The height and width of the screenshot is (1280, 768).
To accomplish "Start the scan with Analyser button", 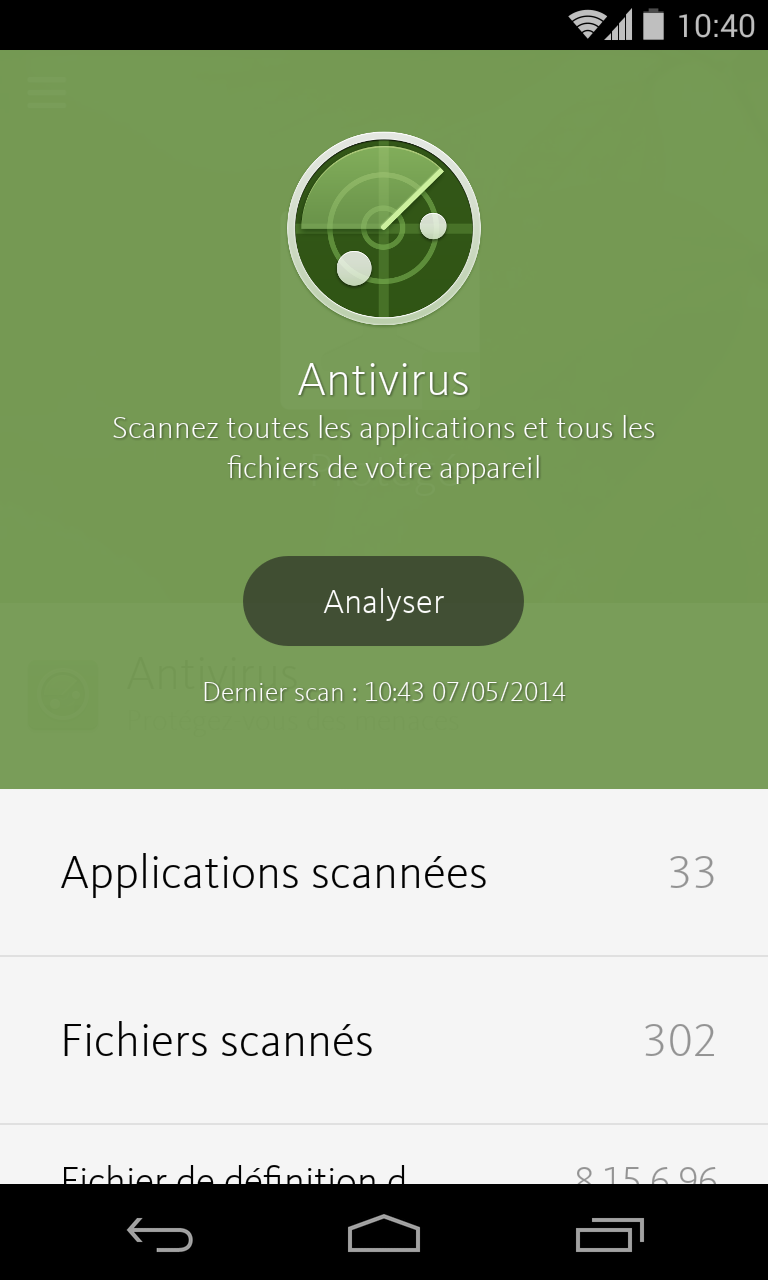I will tap(383, 601).
